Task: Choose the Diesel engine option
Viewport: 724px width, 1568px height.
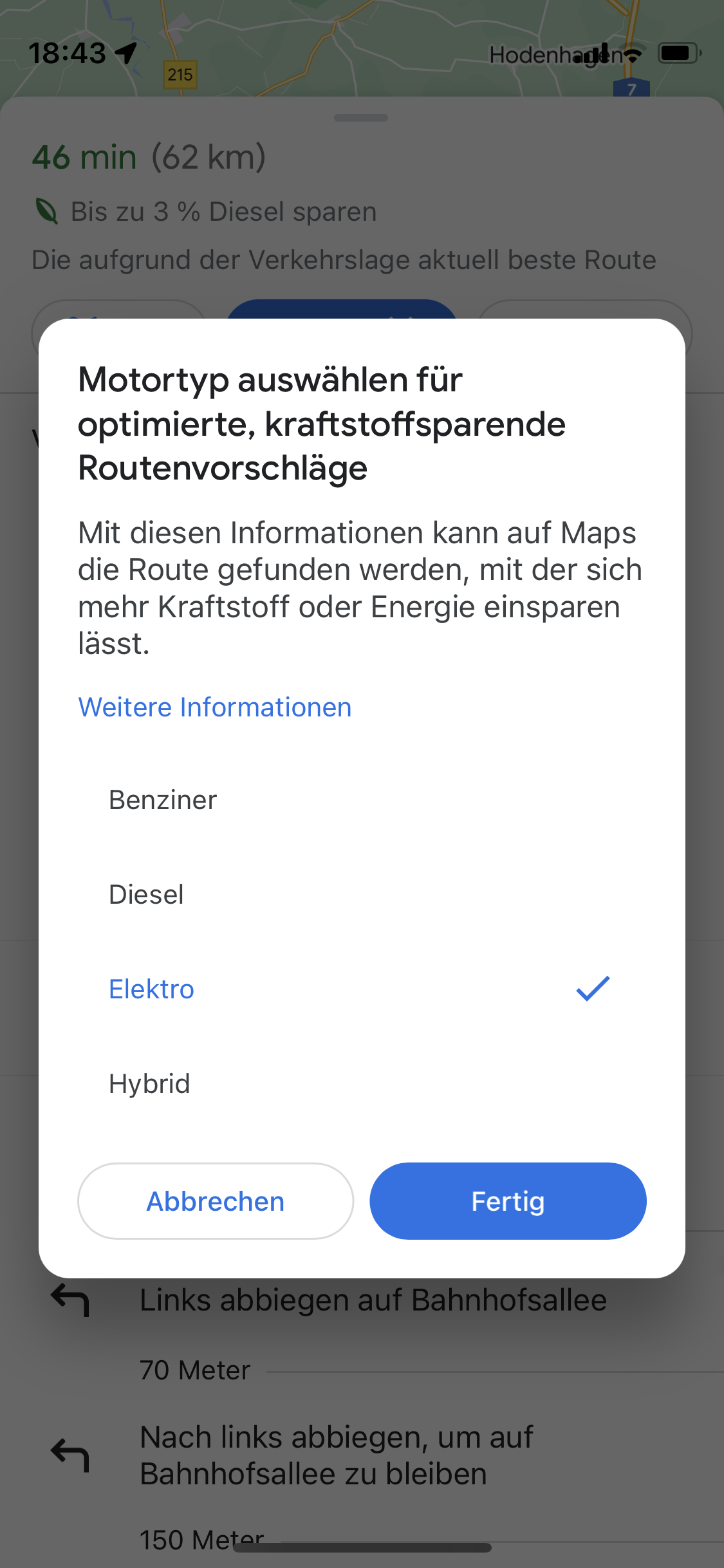Action: [x=362, y=895]
